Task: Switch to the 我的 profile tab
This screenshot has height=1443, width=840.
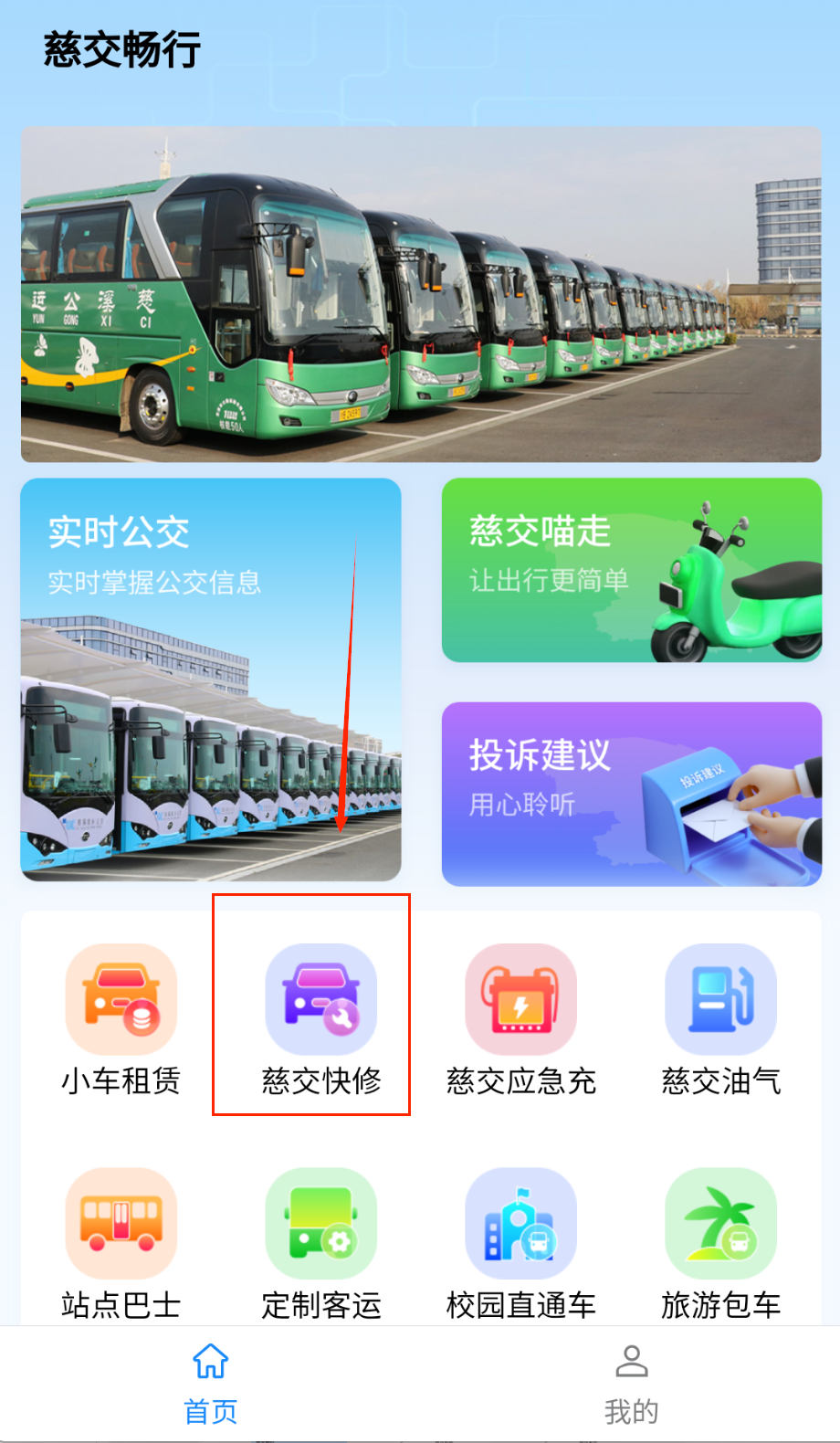Action: click(x=631, y=1384)
